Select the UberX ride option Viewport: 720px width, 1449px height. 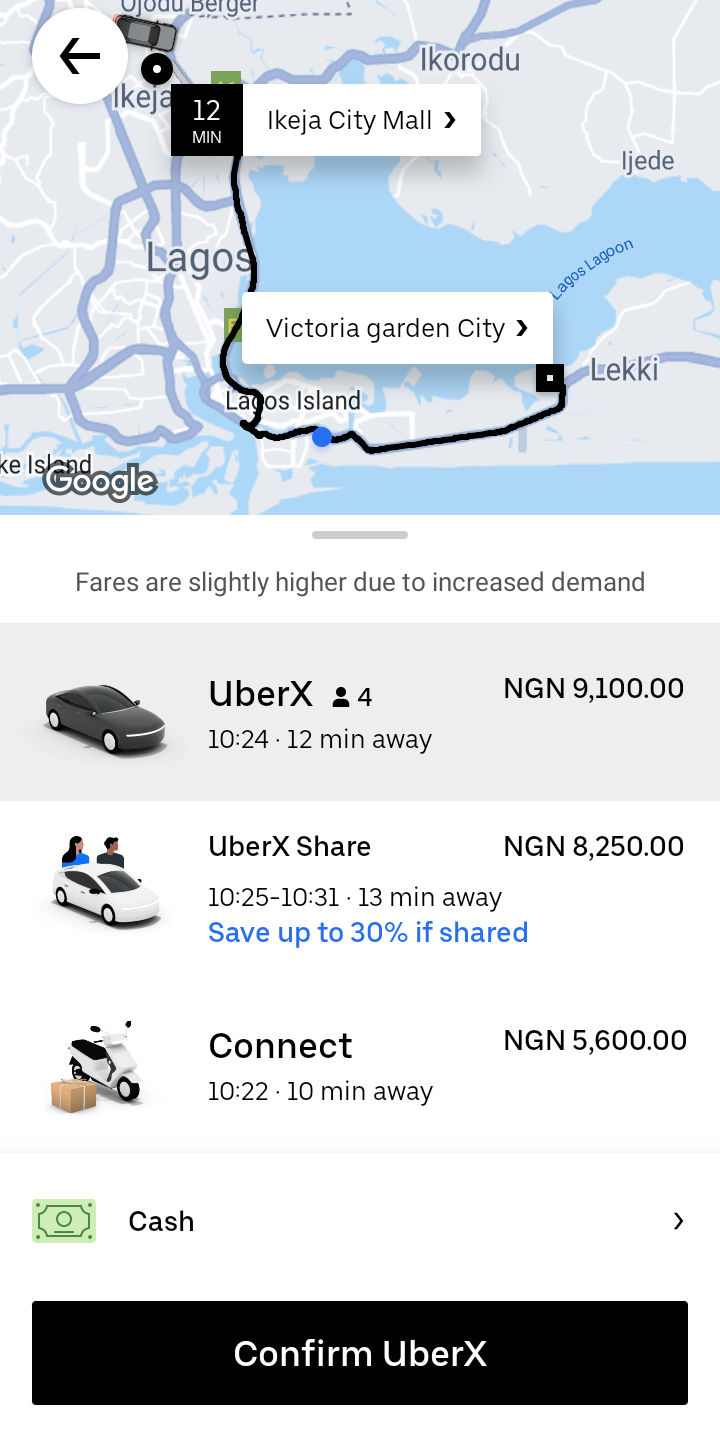coord(360,712)
